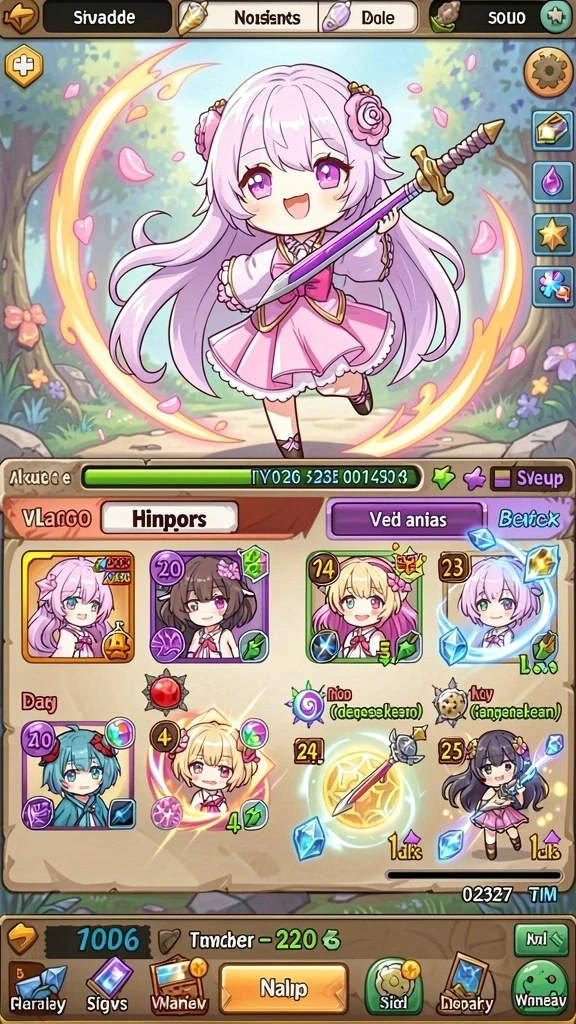The width and height of the screenshot is (576, 1024).
Task: Open the level 24 sword item
Action: coord(359,790)
